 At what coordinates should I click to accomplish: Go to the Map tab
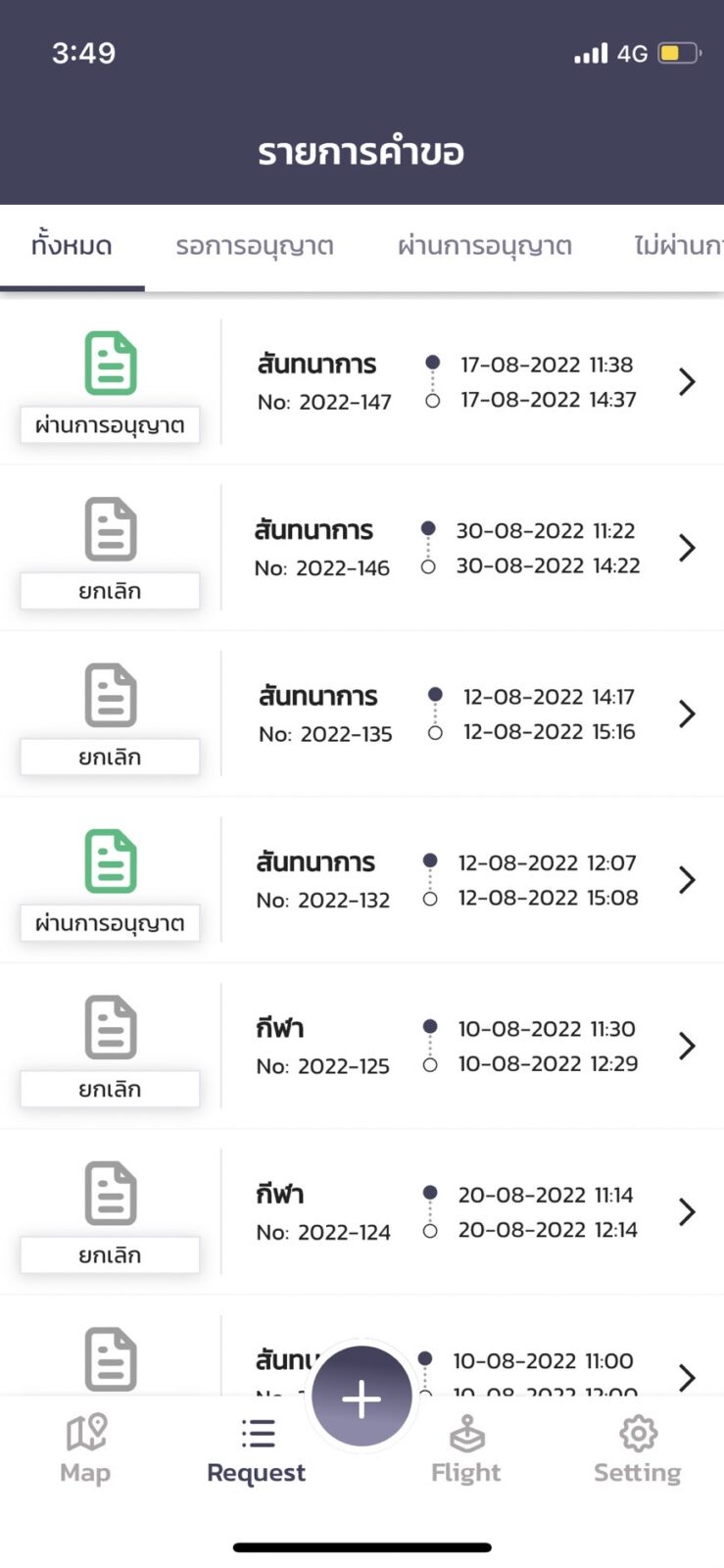tap(85, 1450)
